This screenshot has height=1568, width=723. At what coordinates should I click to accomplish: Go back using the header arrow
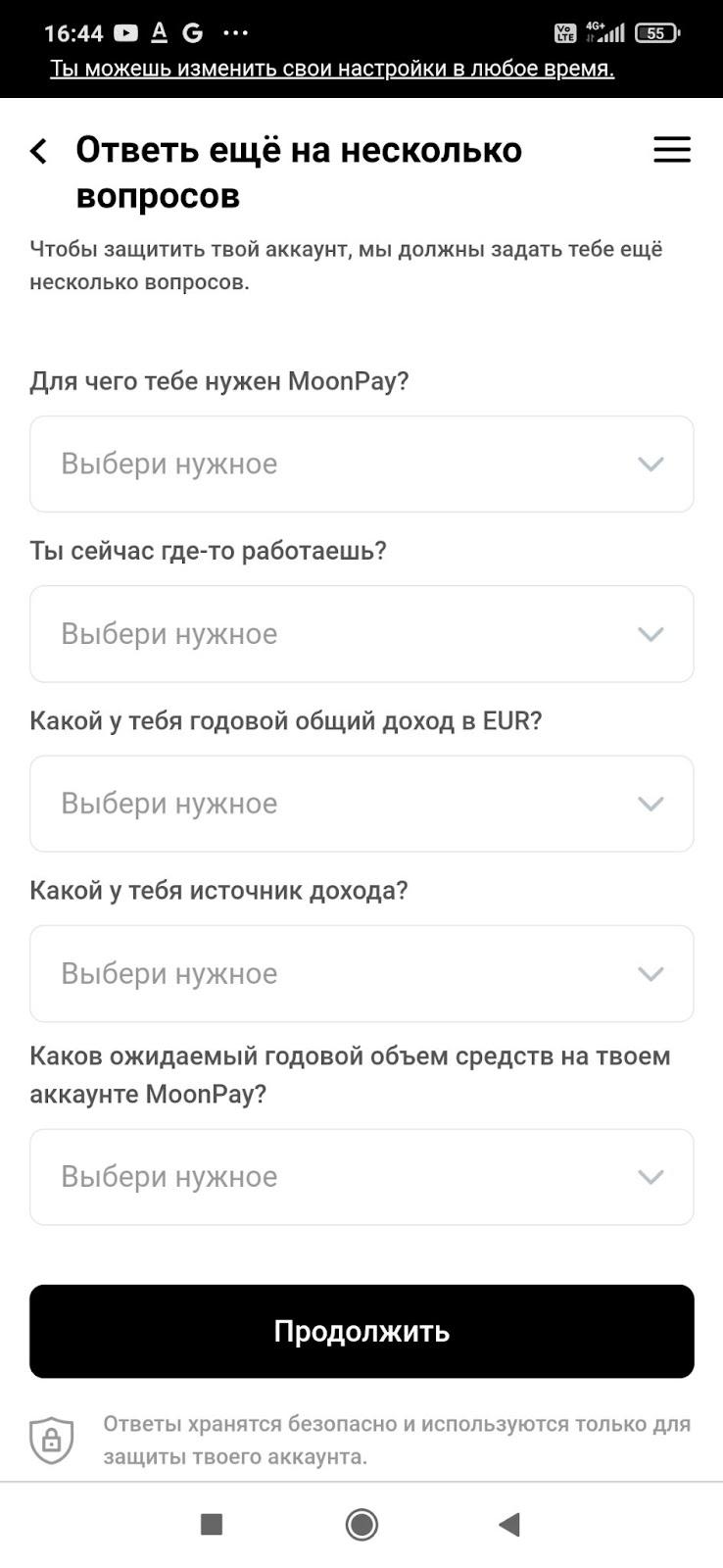38,151
